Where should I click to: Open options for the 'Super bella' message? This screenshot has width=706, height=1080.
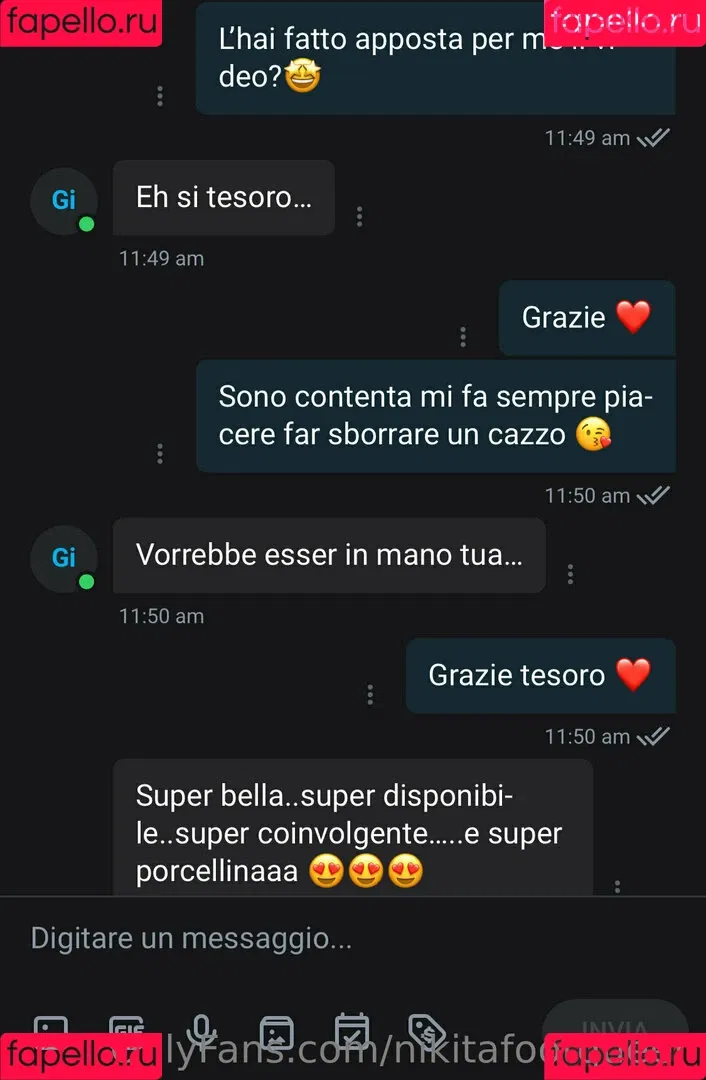click(617, 886)
